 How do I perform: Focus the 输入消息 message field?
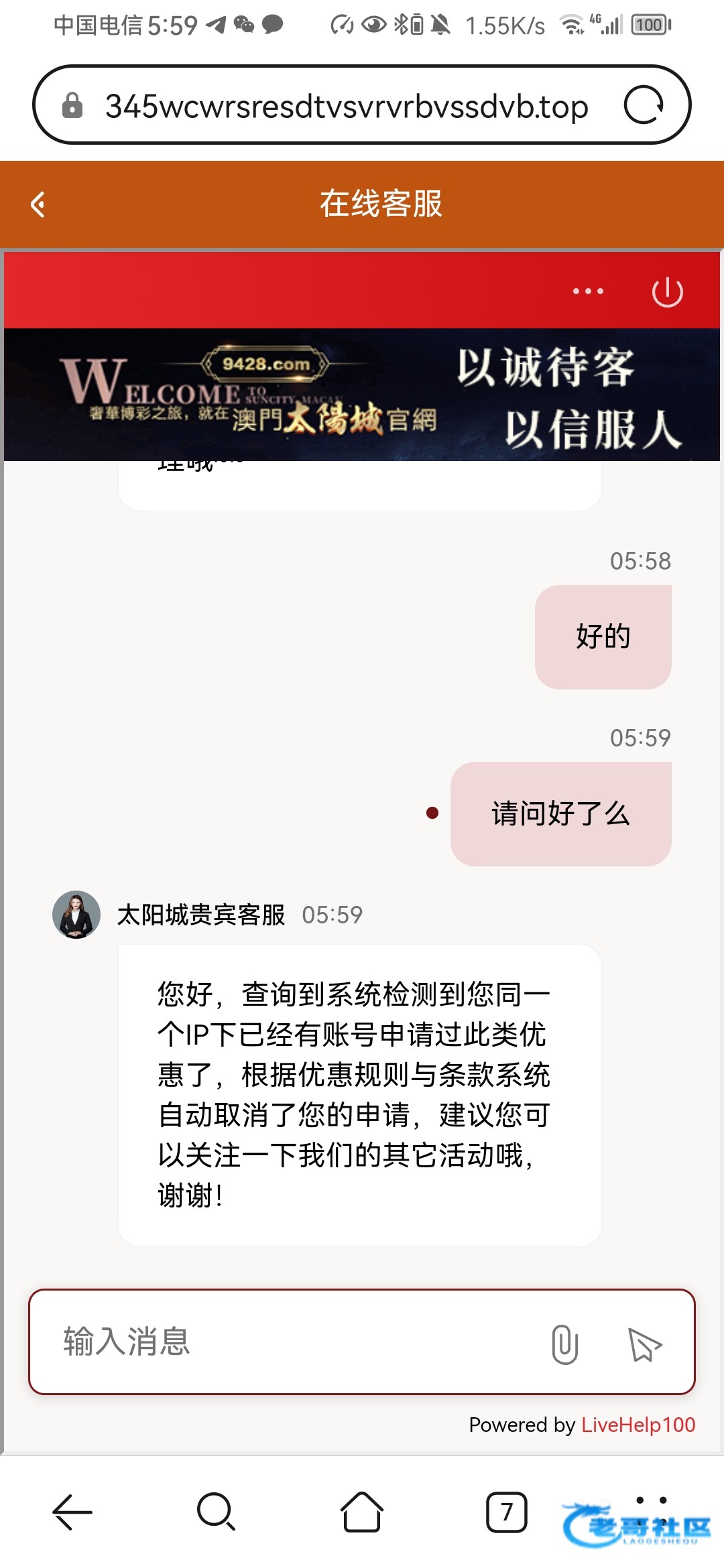pyautogui.click(x=288, y=1342)
